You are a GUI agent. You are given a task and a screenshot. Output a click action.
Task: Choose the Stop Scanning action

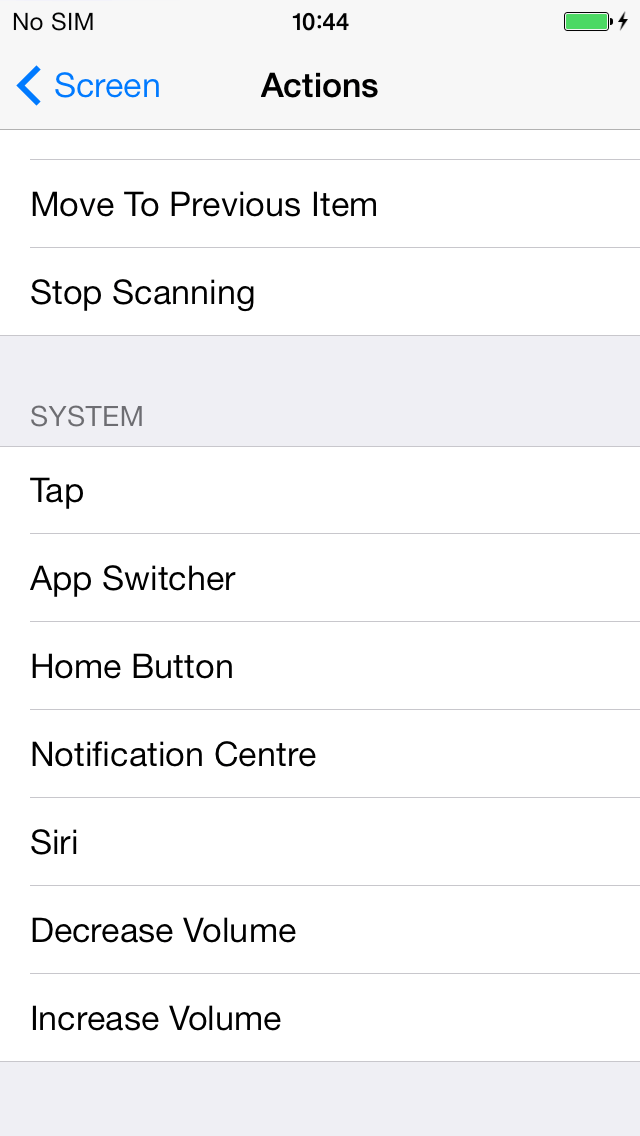point(320,291)
